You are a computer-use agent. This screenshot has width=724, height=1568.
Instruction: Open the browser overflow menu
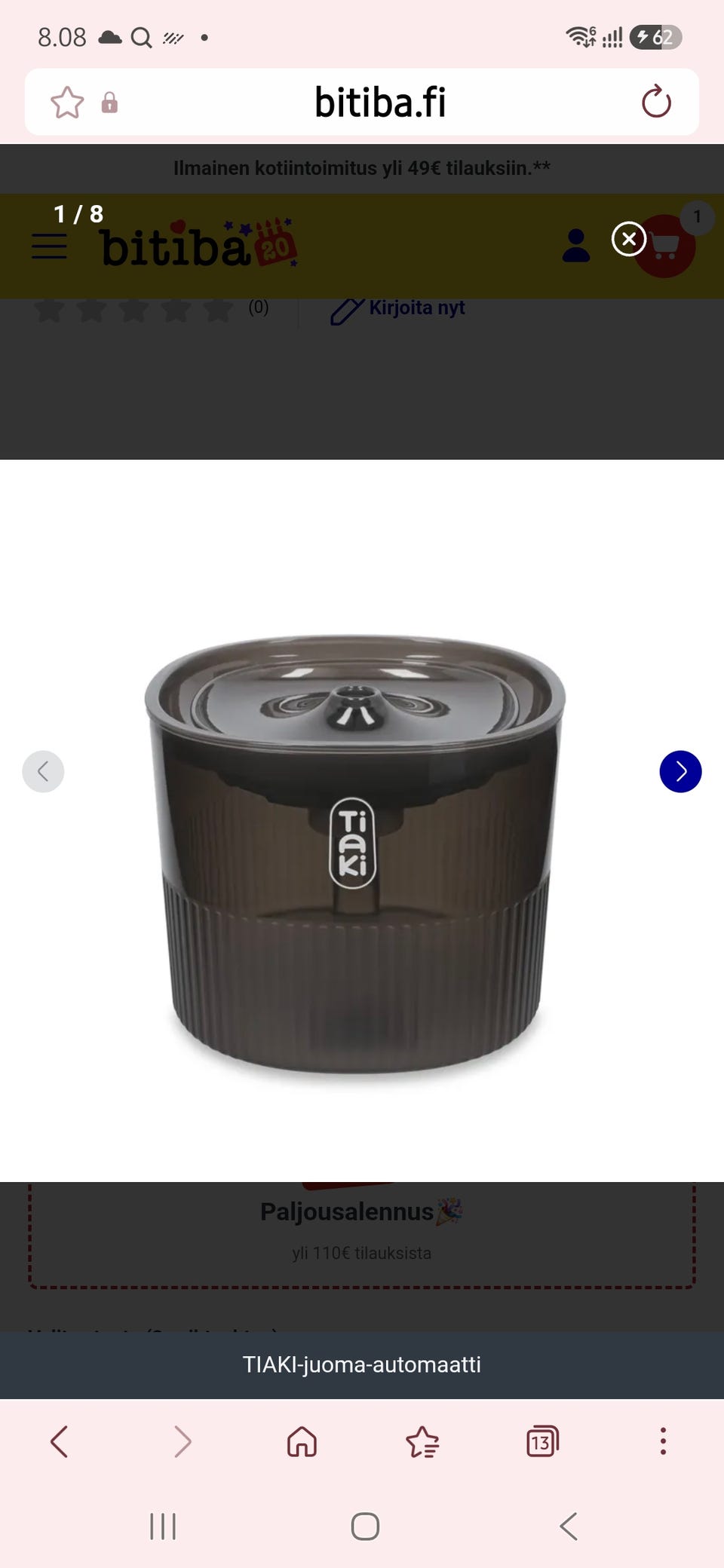tap(663, 1441)
